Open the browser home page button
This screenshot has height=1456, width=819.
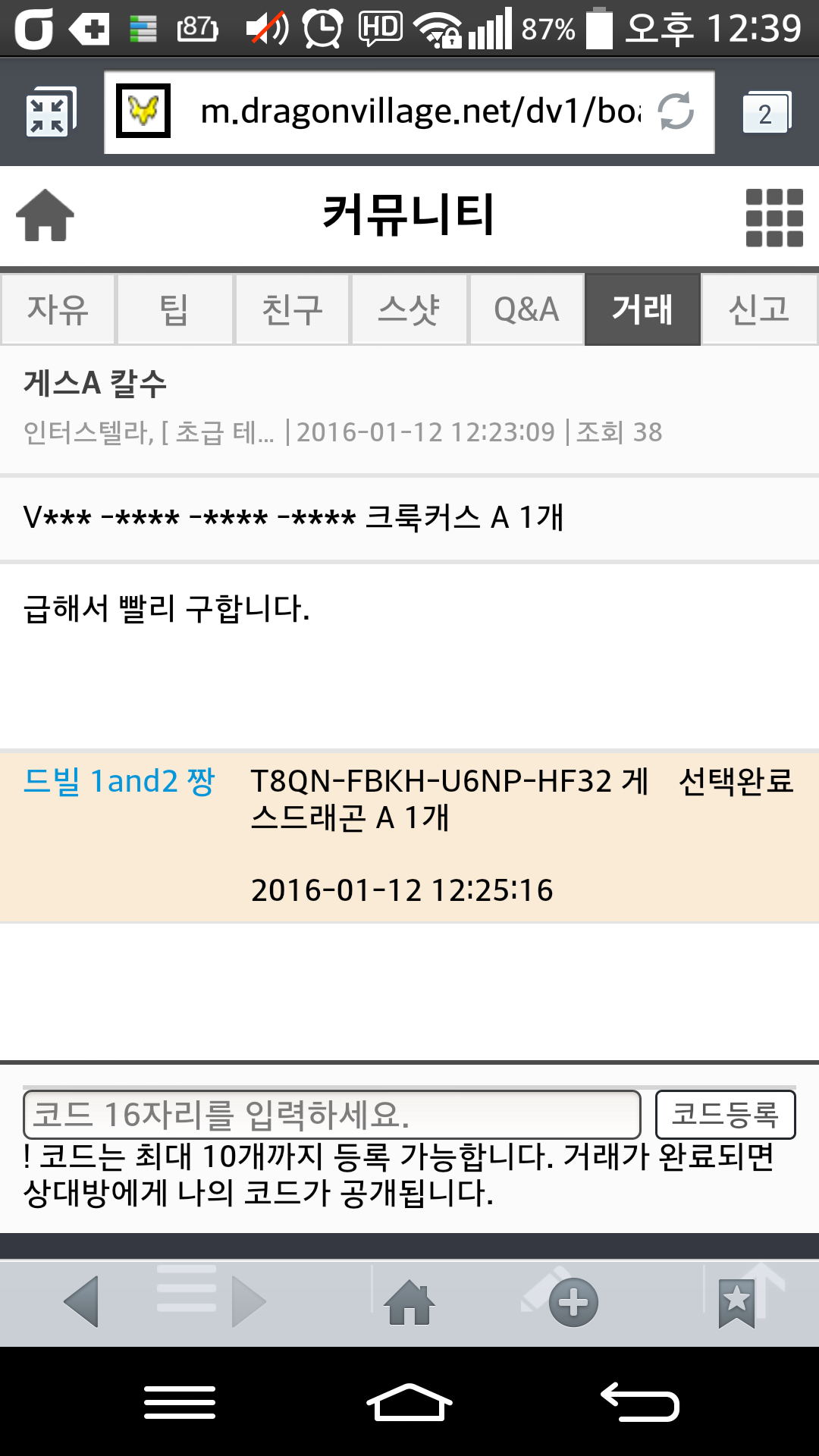coord(409,1303)
